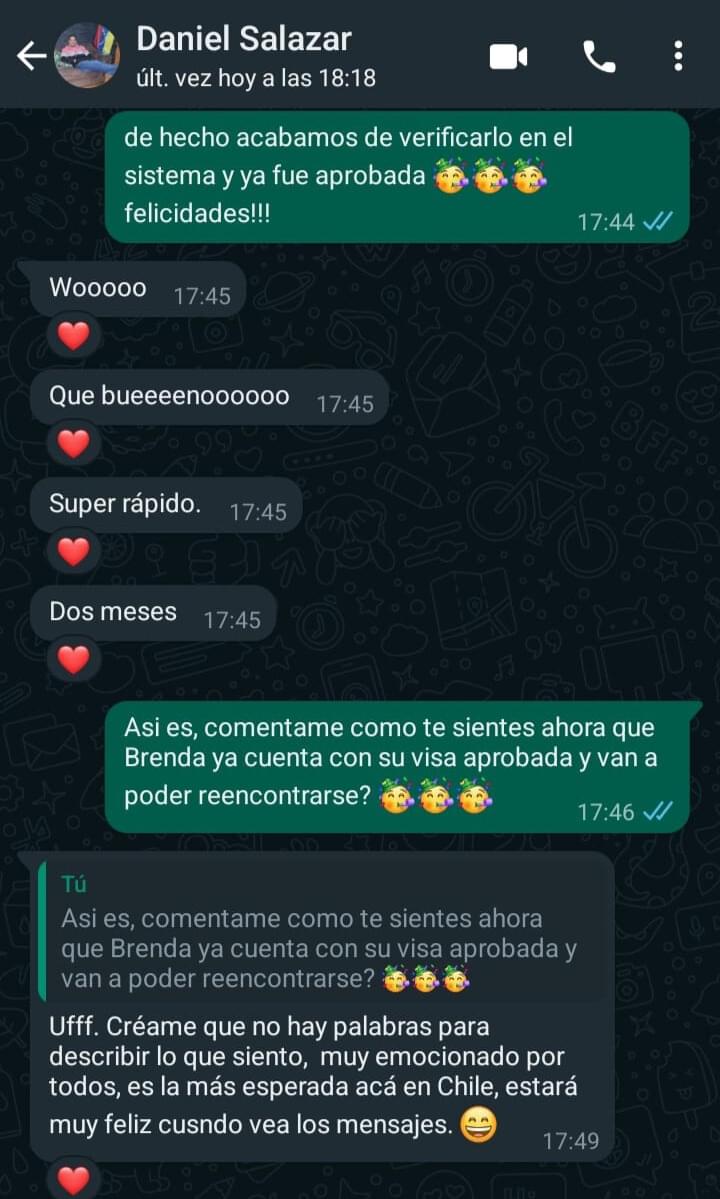Open the heart reaction under "Wooooo"
The width and height of the screenshot is (720, 1199).
pos(73,336)
